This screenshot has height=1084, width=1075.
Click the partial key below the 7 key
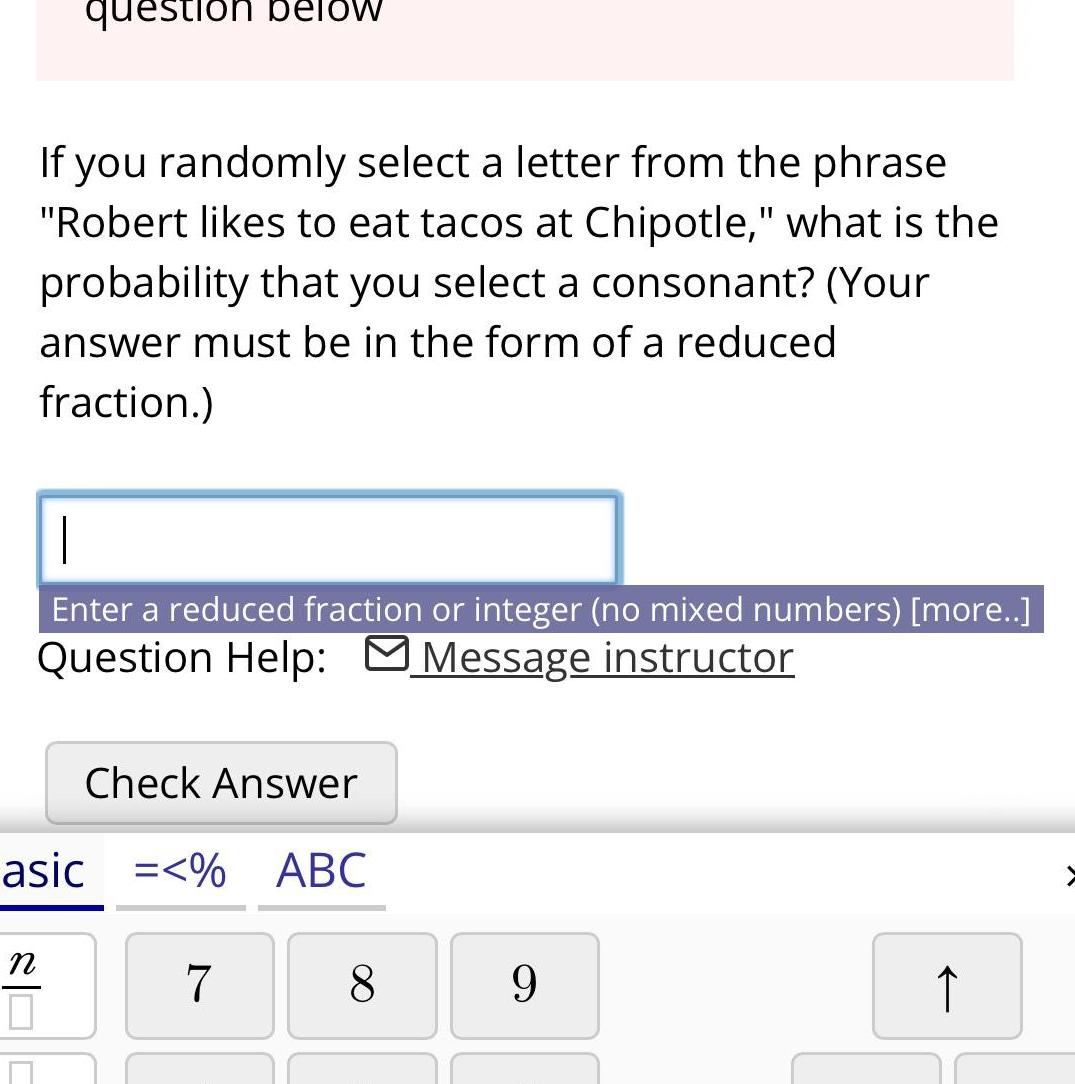(199, 1070)
